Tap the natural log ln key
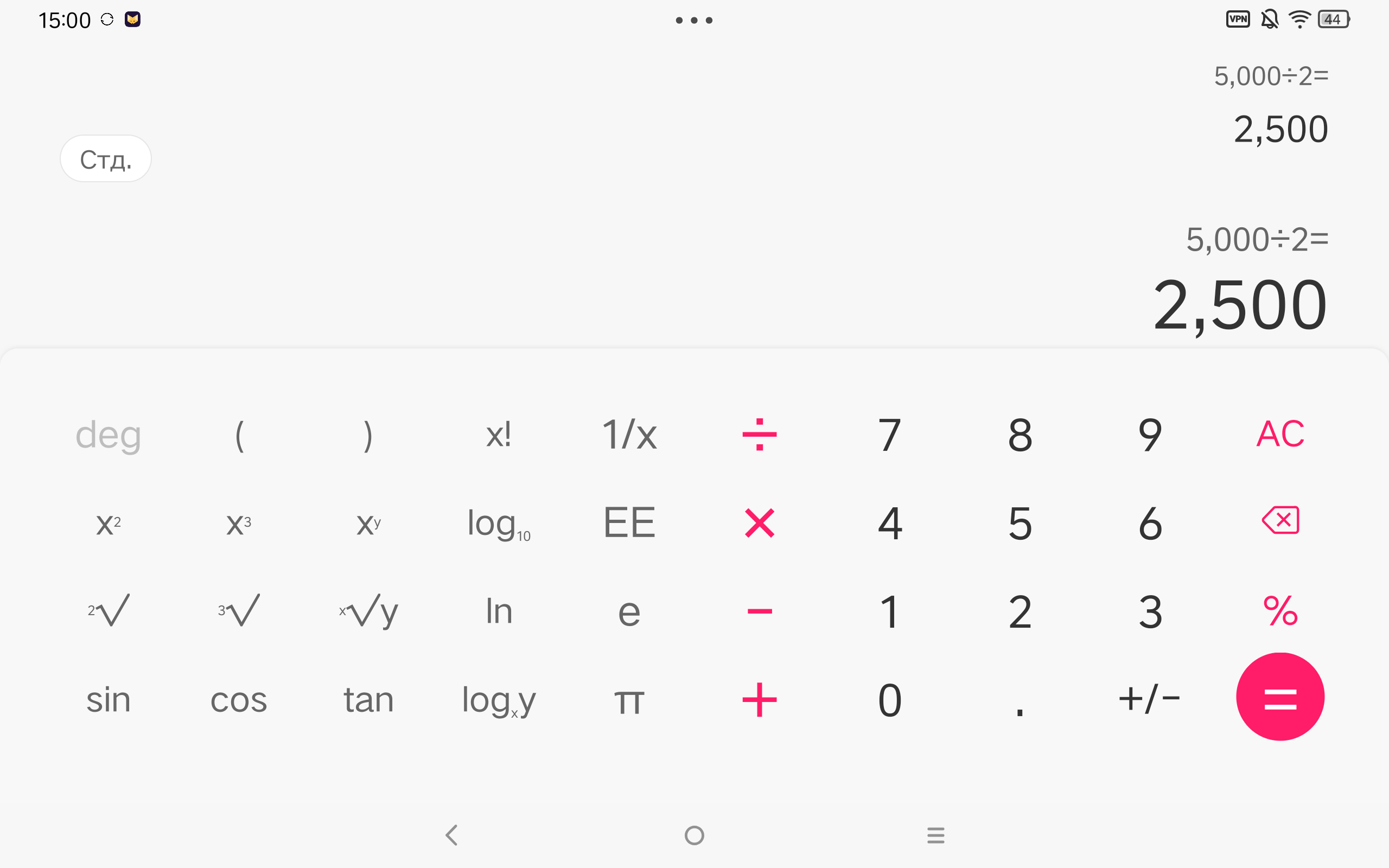1389x868 pixels. 499,611
